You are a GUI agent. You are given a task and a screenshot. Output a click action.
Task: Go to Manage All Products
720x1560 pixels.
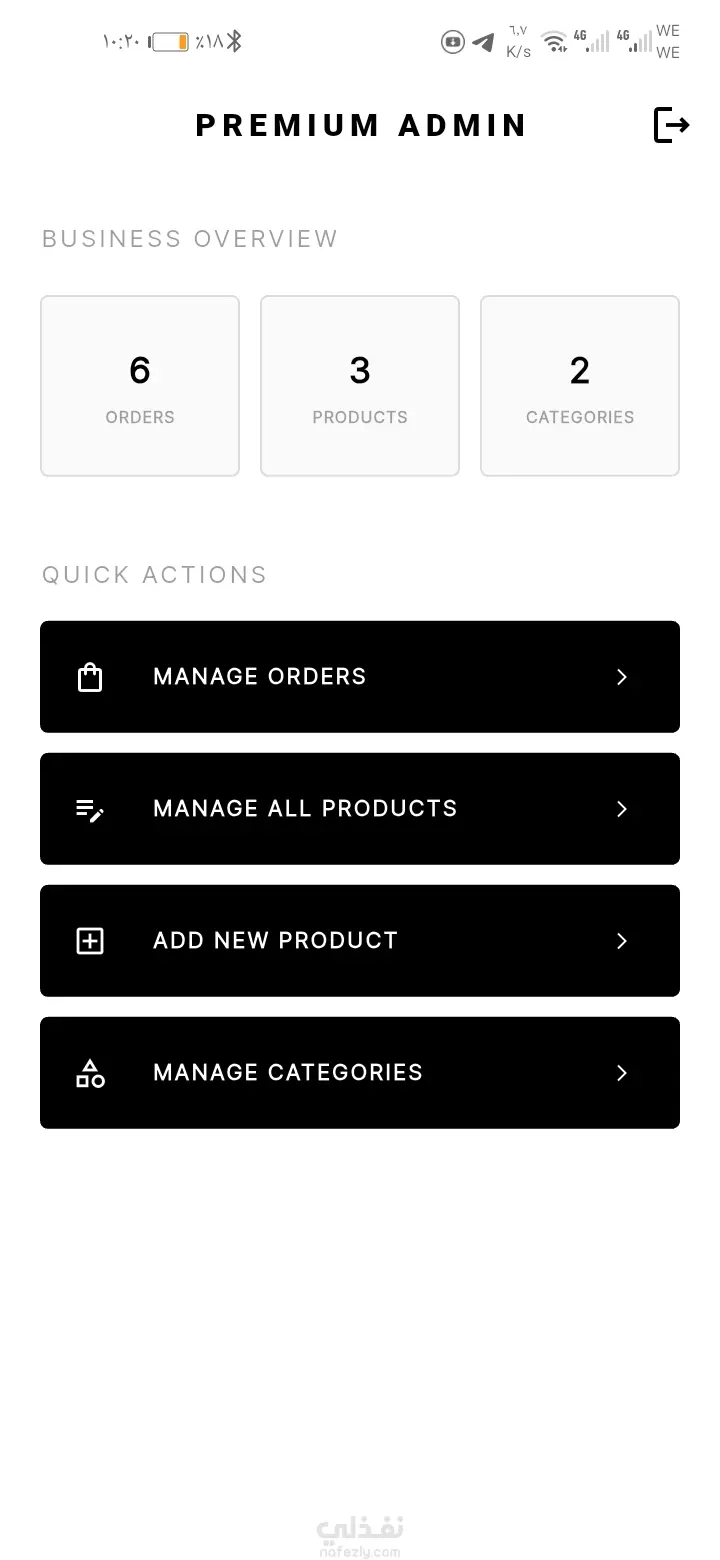coord(360,809)
